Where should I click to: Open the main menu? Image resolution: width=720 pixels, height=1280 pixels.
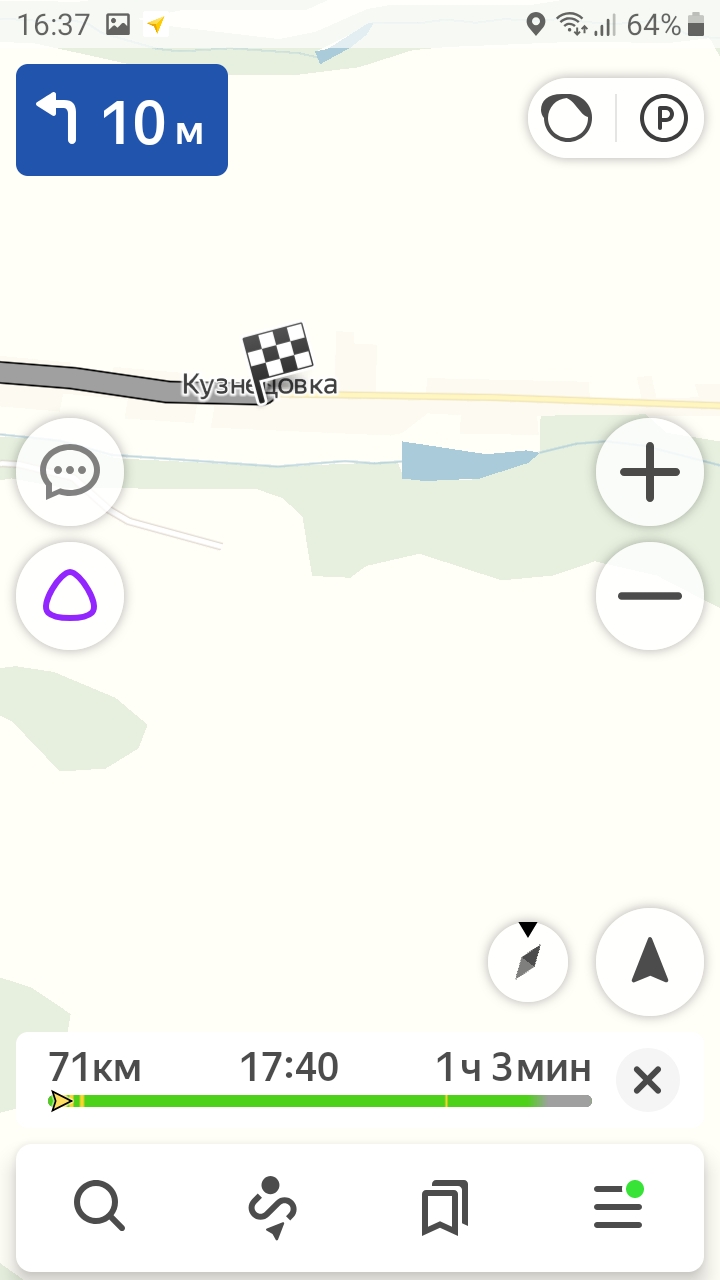pyautogui.click(x=618, y=1207)
